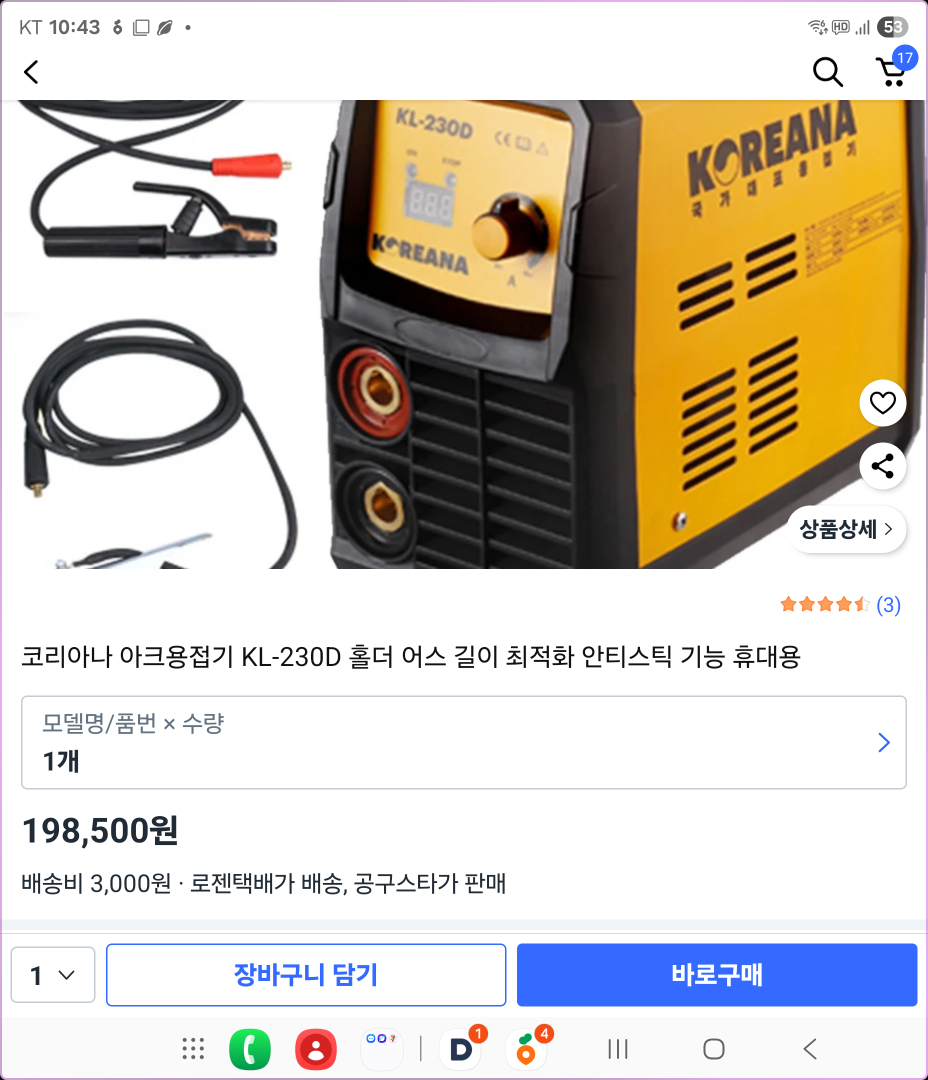This screenshot has width=928, height=1080.
Task: Open search with the magnifier icon
Action: click(827, 72)
